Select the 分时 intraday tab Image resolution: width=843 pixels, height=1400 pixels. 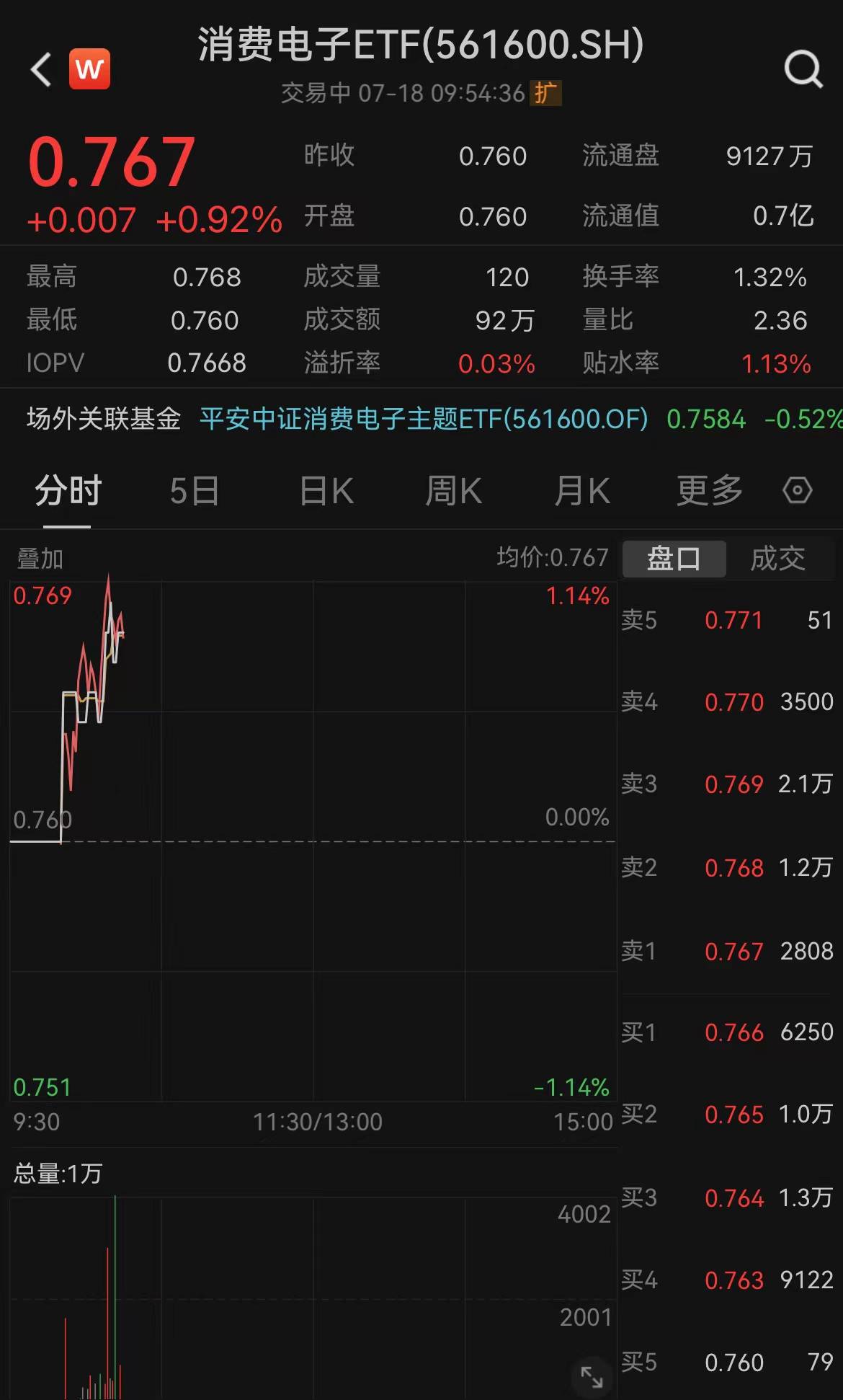tap(68, 492)
